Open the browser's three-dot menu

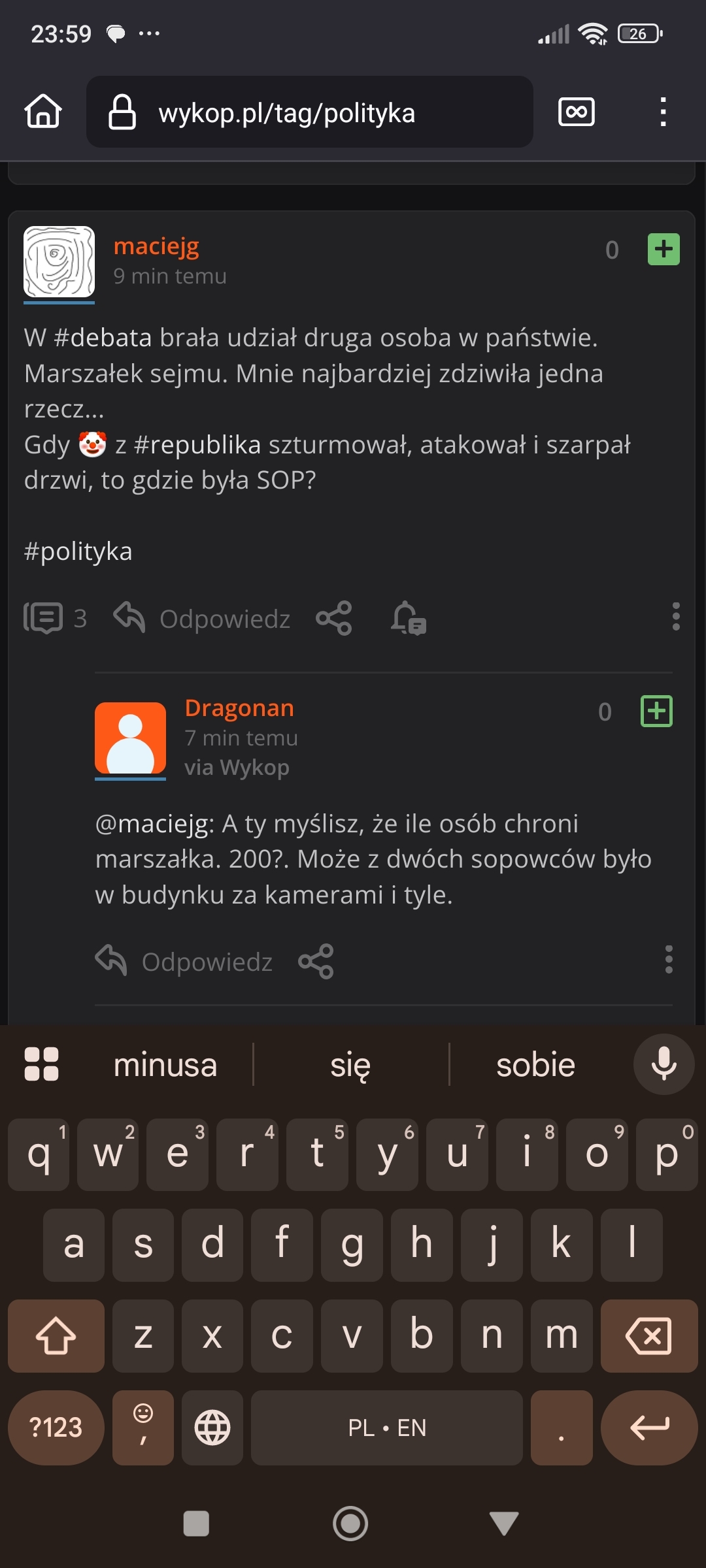point(663,112)
